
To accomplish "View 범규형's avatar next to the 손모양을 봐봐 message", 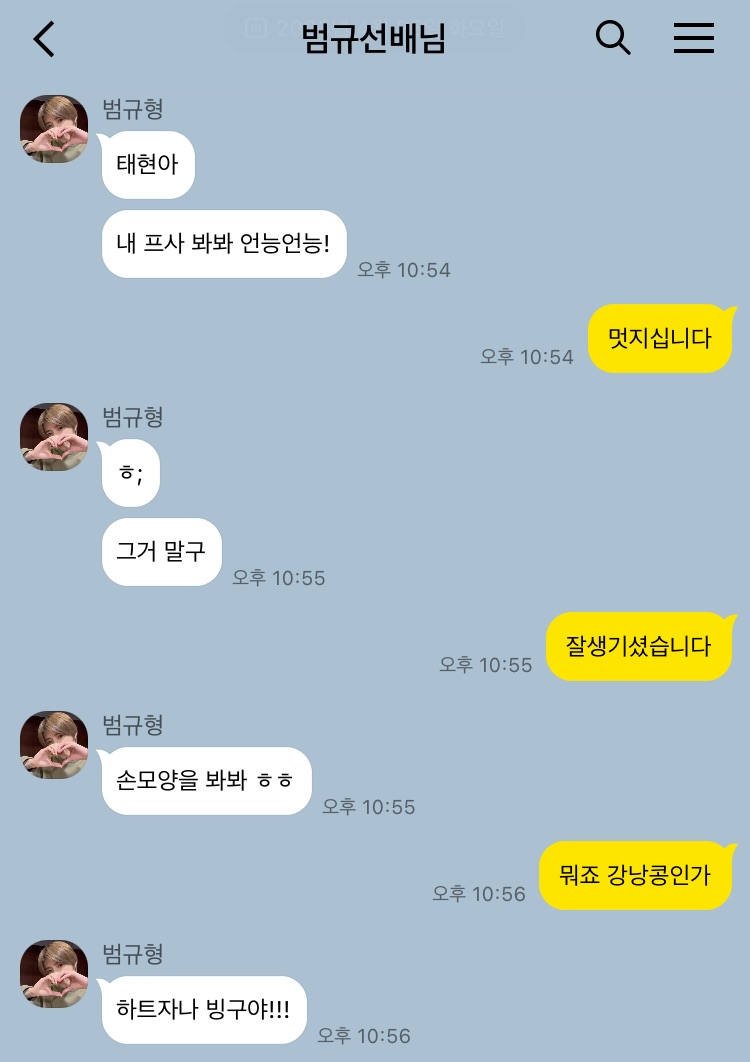I will 54,745.
